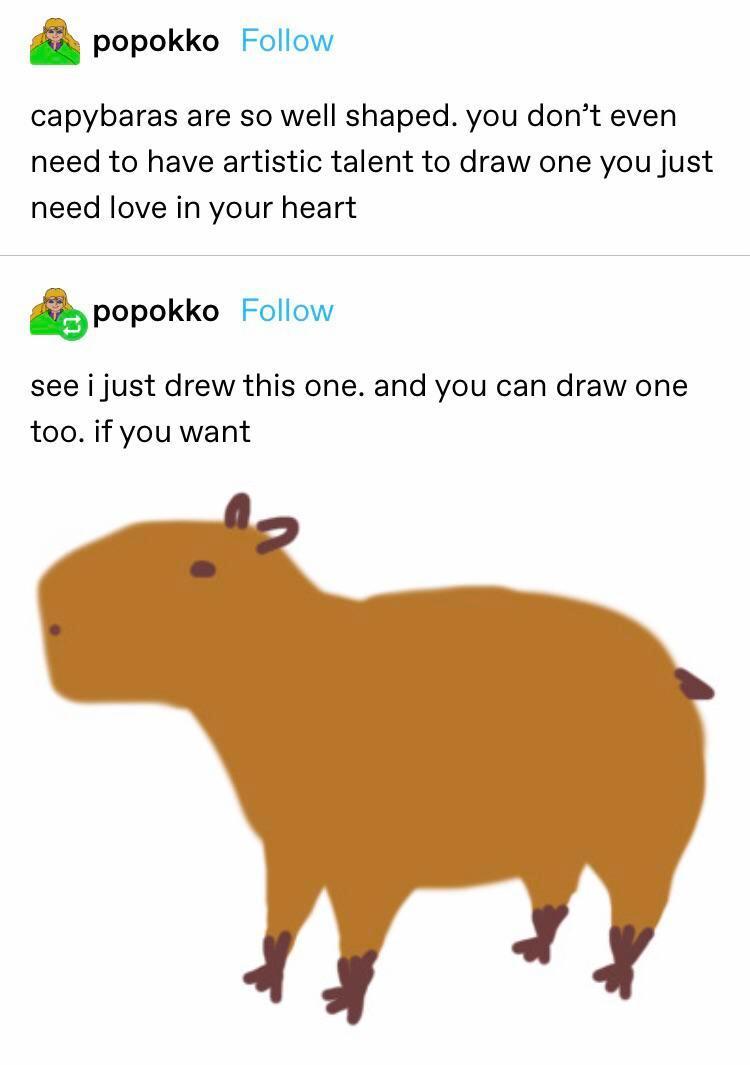
Task: Open the bottom popokko username profile
Action: tap(157, 310)
